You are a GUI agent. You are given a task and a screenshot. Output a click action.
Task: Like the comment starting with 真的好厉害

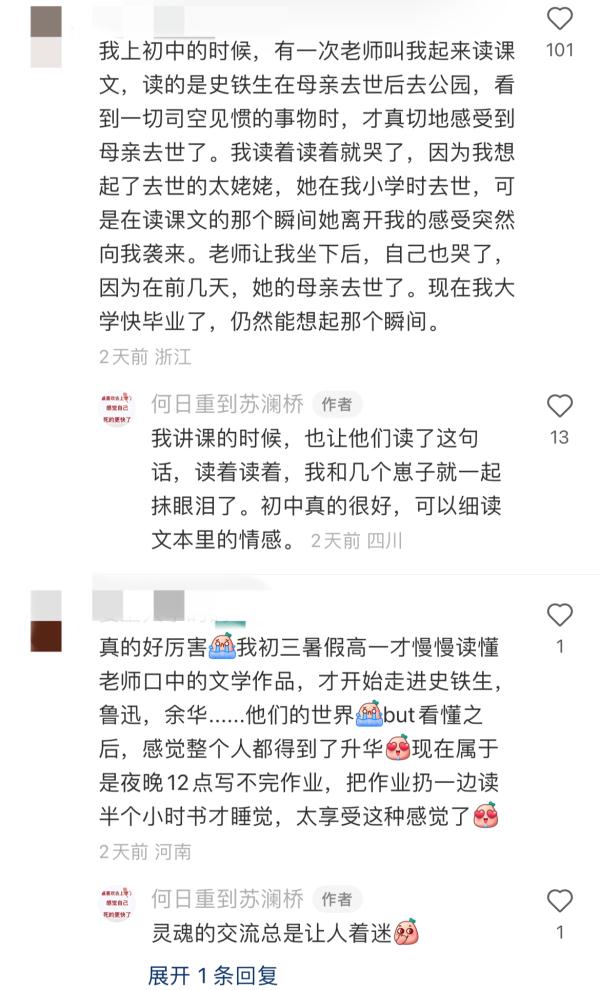click(x=560, y=615)
